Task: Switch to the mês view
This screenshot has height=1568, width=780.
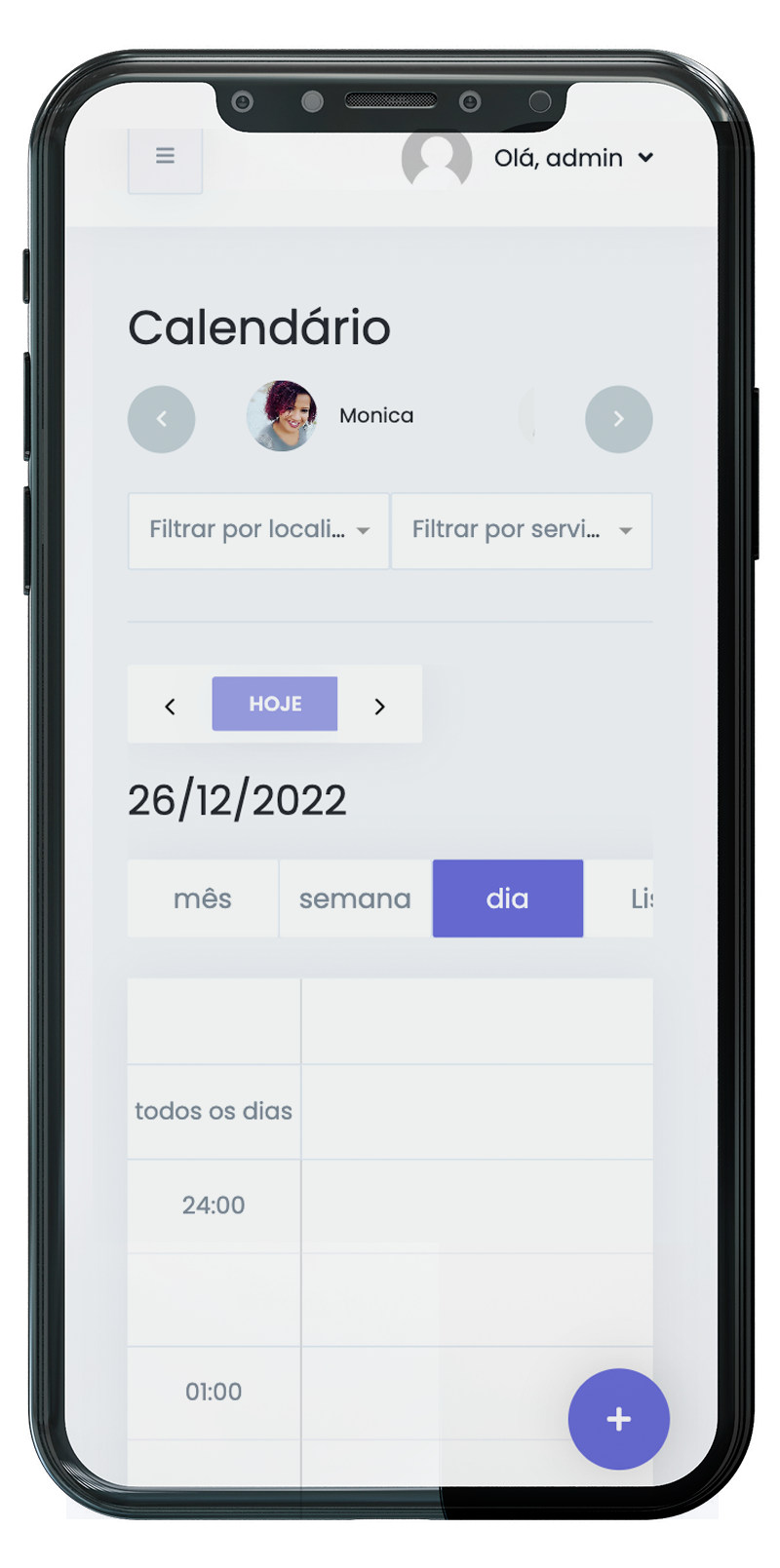Action: pyautogui.click(x=203, y=899)
